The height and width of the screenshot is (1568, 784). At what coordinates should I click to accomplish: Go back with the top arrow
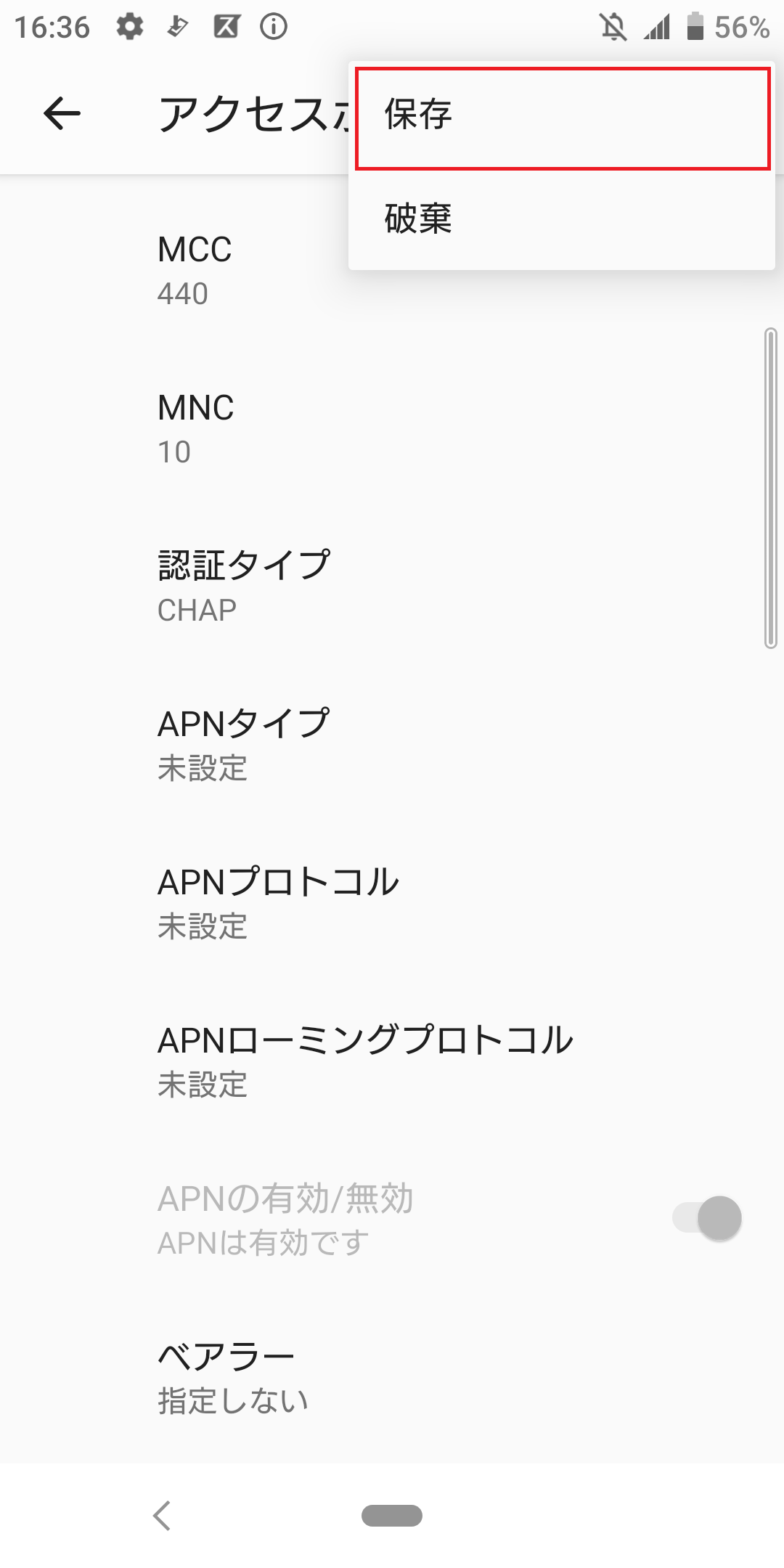point(62,113)
